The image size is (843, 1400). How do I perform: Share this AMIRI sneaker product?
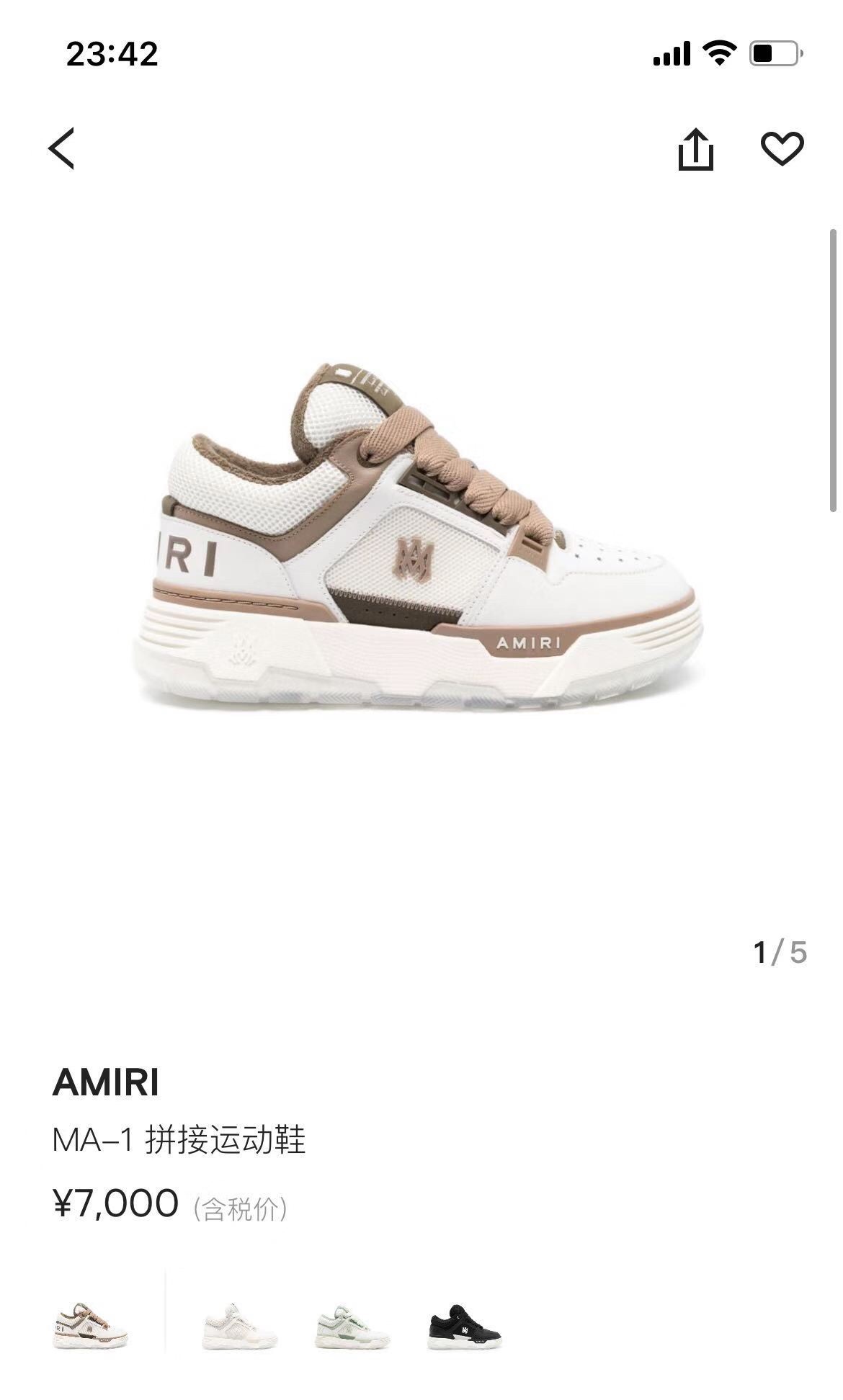click(x=695, y=149)
